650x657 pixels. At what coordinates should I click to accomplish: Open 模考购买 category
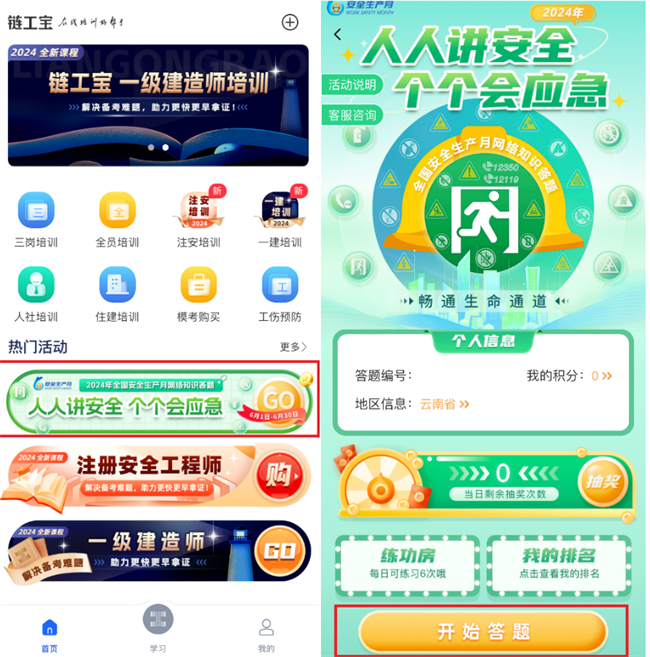[x=198, y=294]
